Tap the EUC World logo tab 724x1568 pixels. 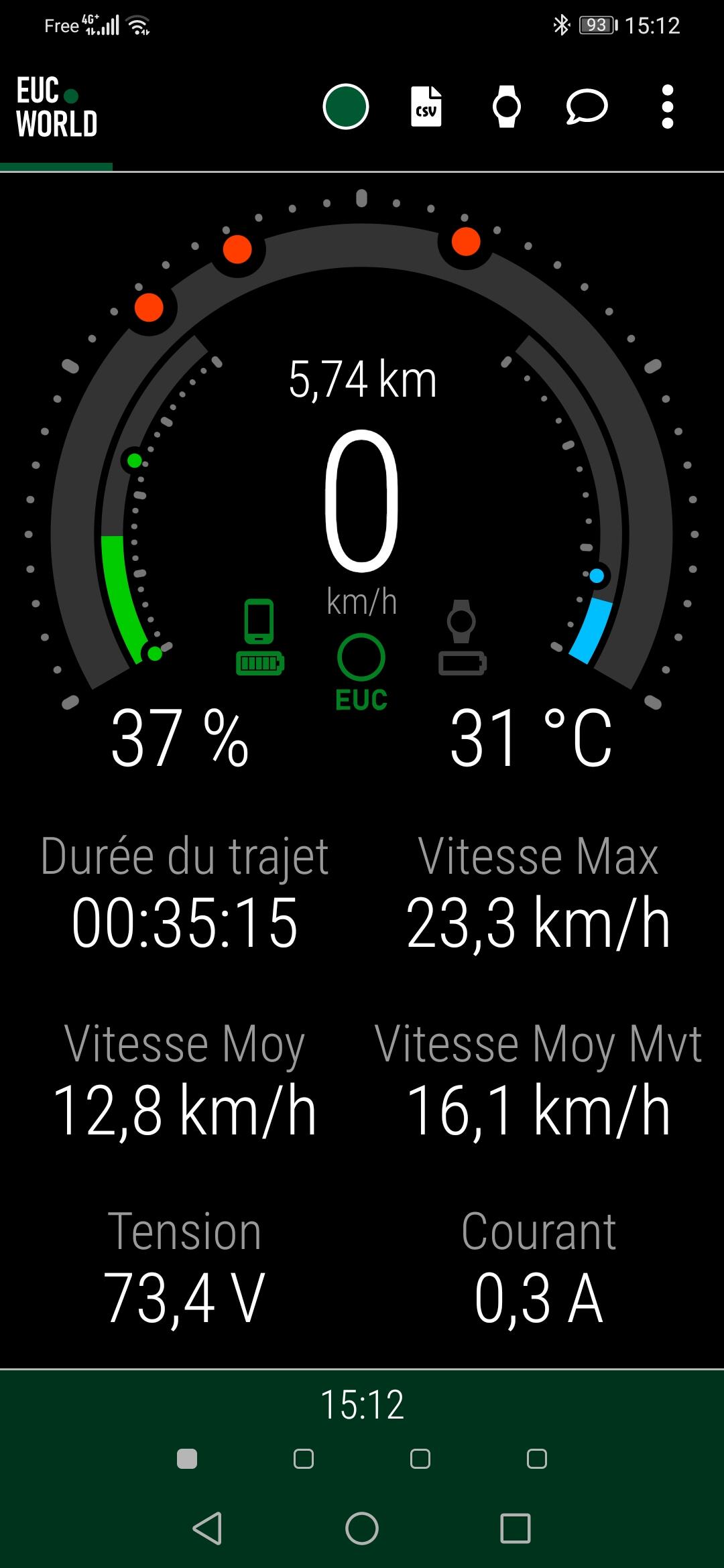[57, 107]
